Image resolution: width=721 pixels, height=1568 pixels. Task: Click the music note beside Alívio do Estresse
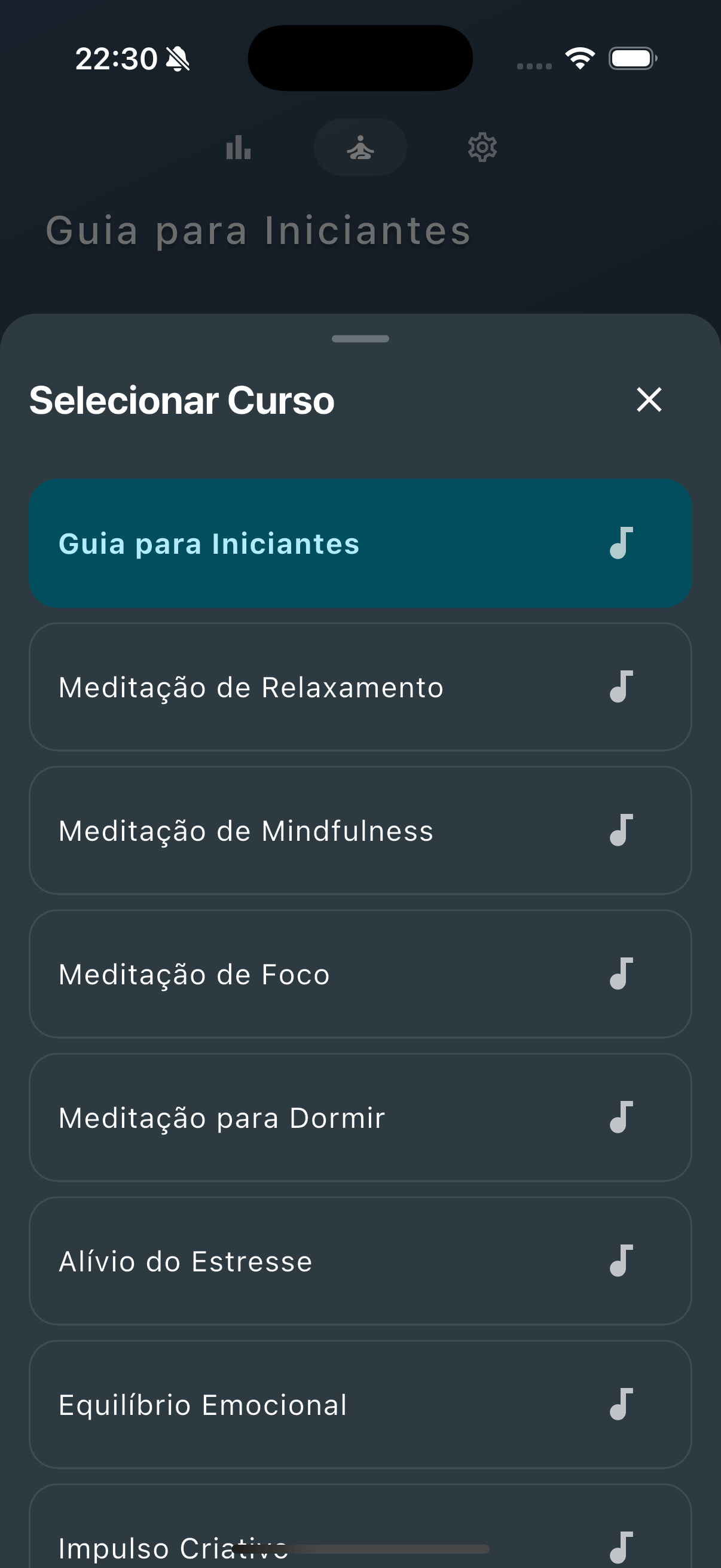pyautogui.click(x=620, y=1261)
